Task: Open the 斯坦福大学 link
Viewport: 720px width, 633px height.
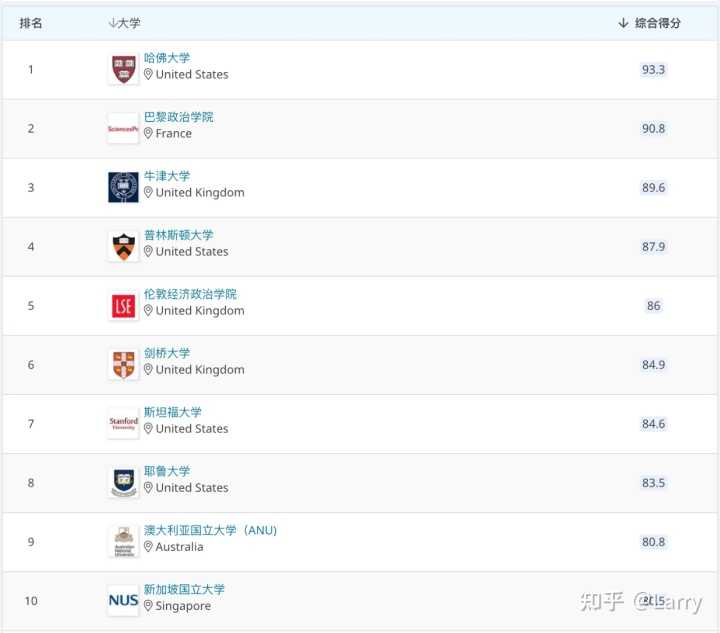Action: pyautogui.click(x=172, y=412)
